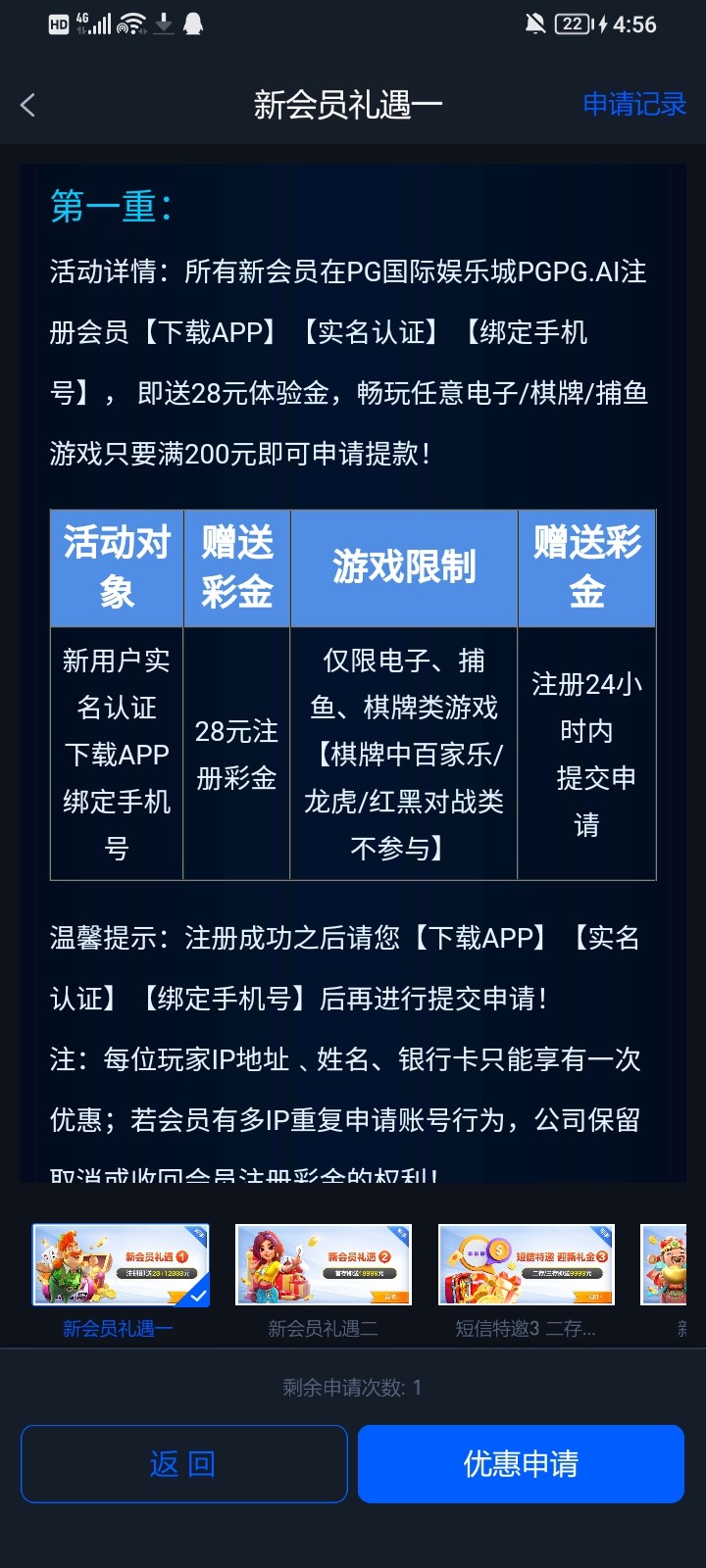
Task: Go back using the top-left arrow
Action: 28,105
